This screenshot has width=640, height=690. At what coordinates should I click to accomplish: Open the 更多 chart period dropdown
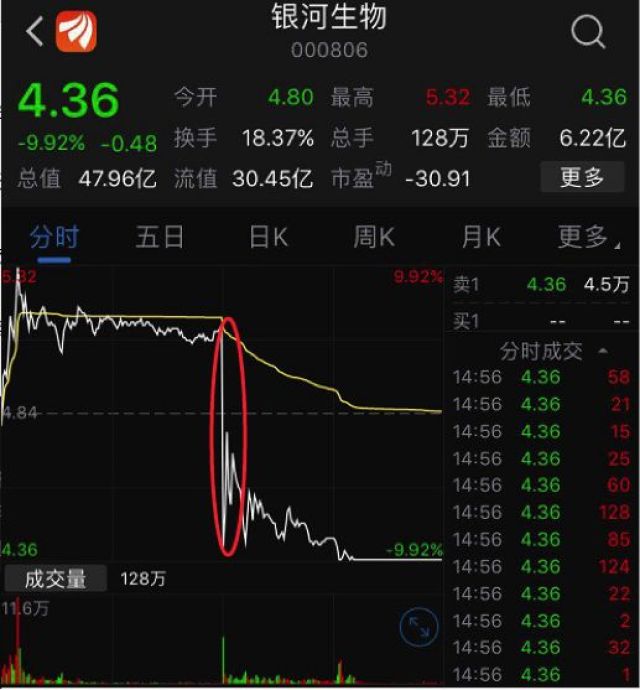point(586,237)
